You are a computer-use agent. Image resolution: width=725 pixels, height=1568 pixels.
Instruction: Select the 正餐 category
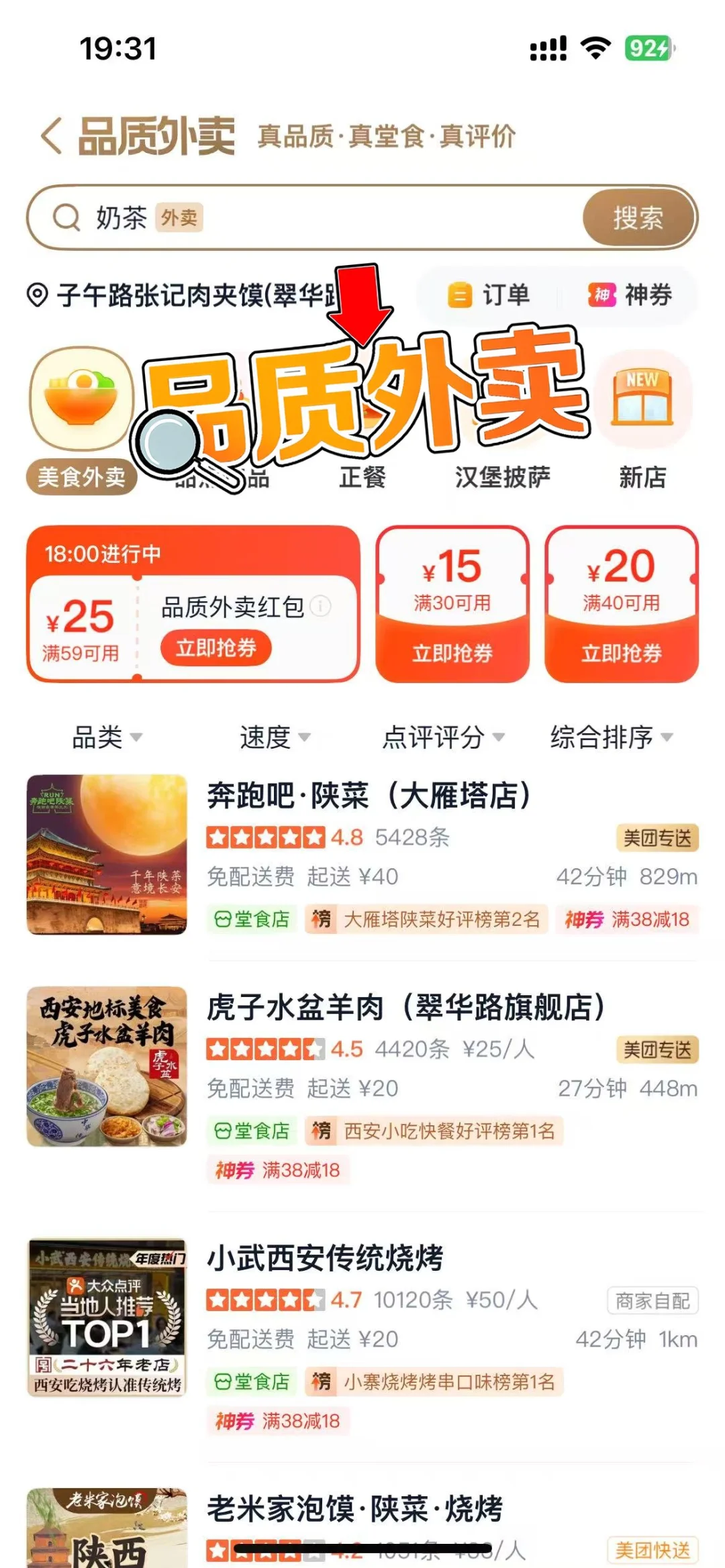[x=362, y=476]
